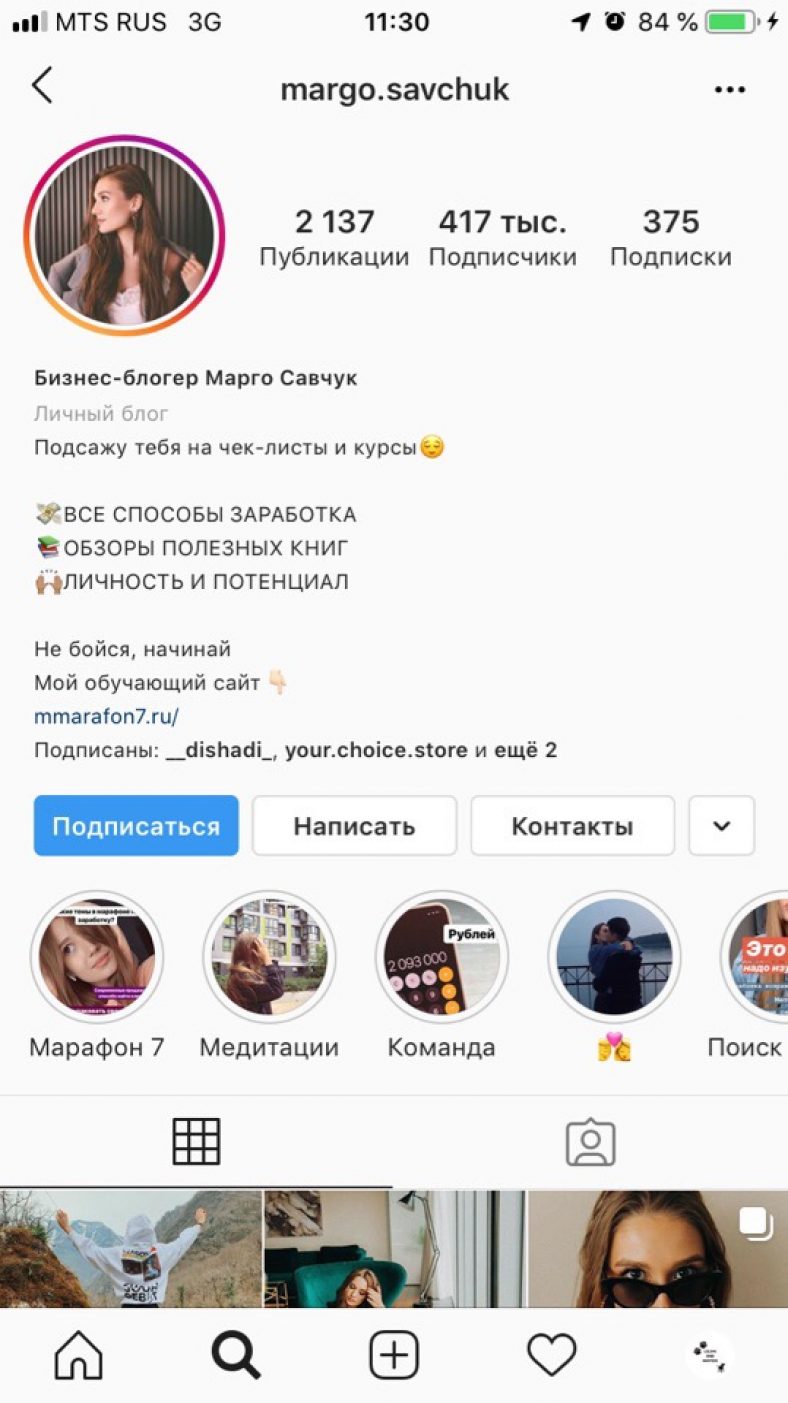The image size is (788, 1403).
Task: Tap the Подписаться button
Action: point(136,826)
